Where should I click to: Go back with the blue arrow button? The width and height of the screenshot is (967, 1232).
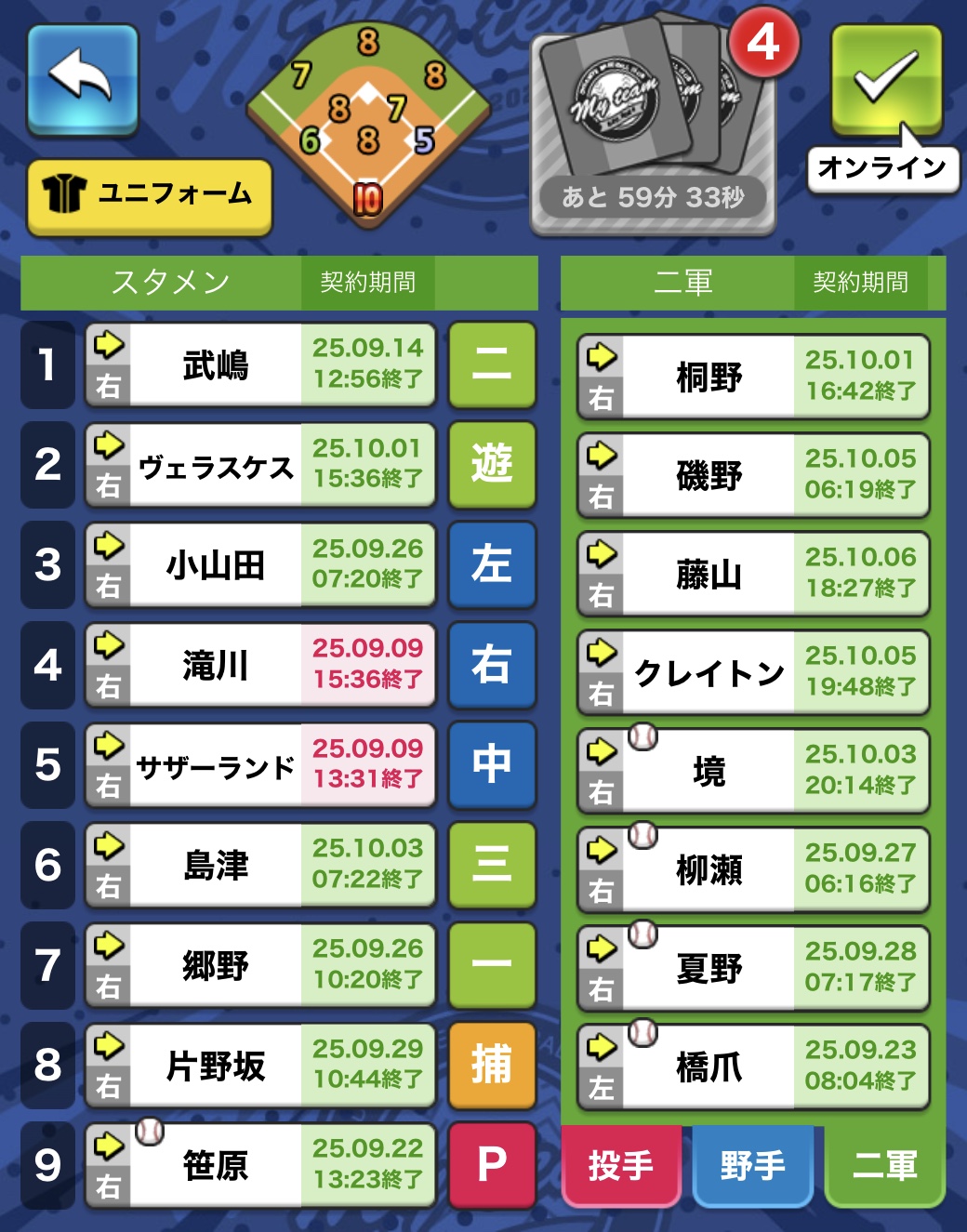click(82, 78)
